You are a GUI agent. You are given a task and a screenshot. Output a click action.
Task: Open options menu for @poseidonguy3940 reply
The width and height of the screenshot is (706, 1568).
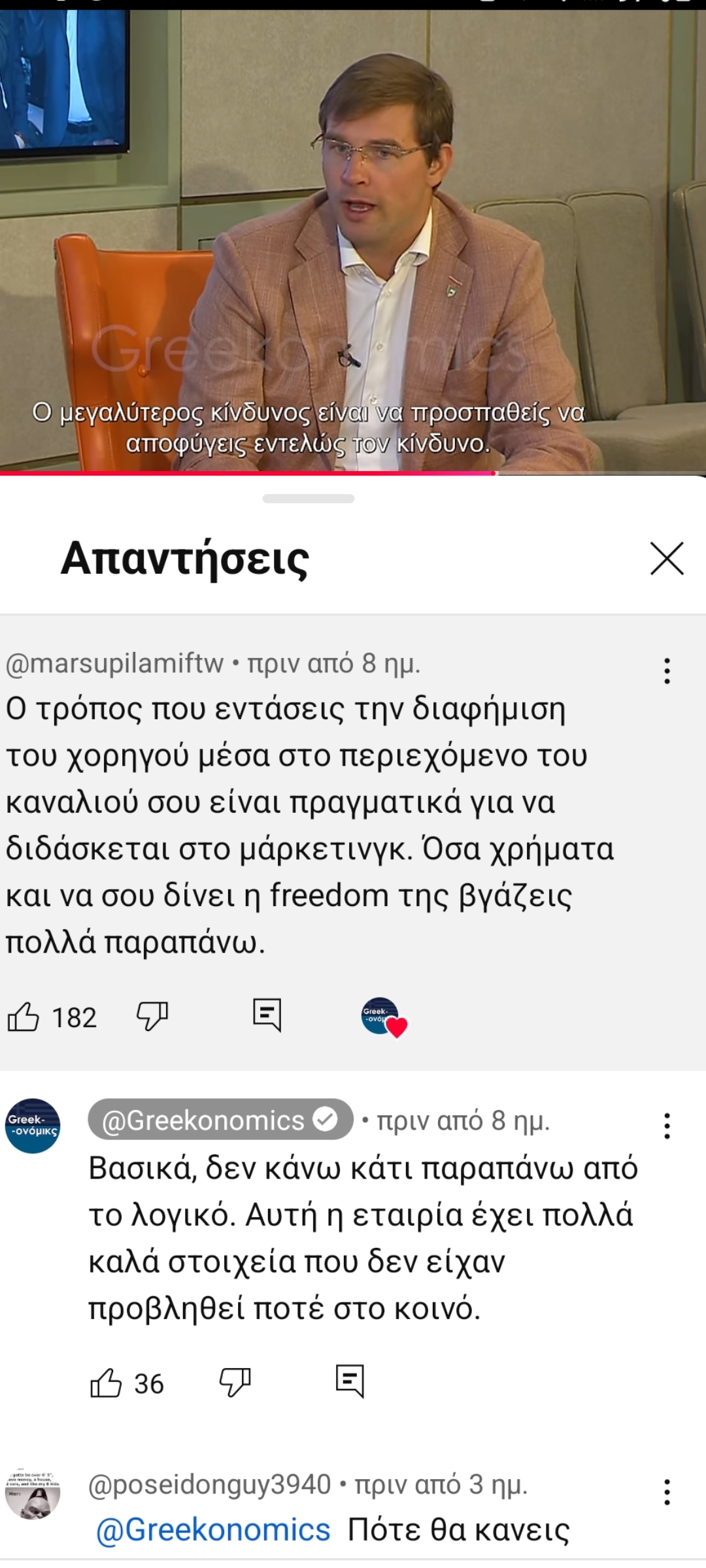pyautogui.click(x=667, y=1492)
